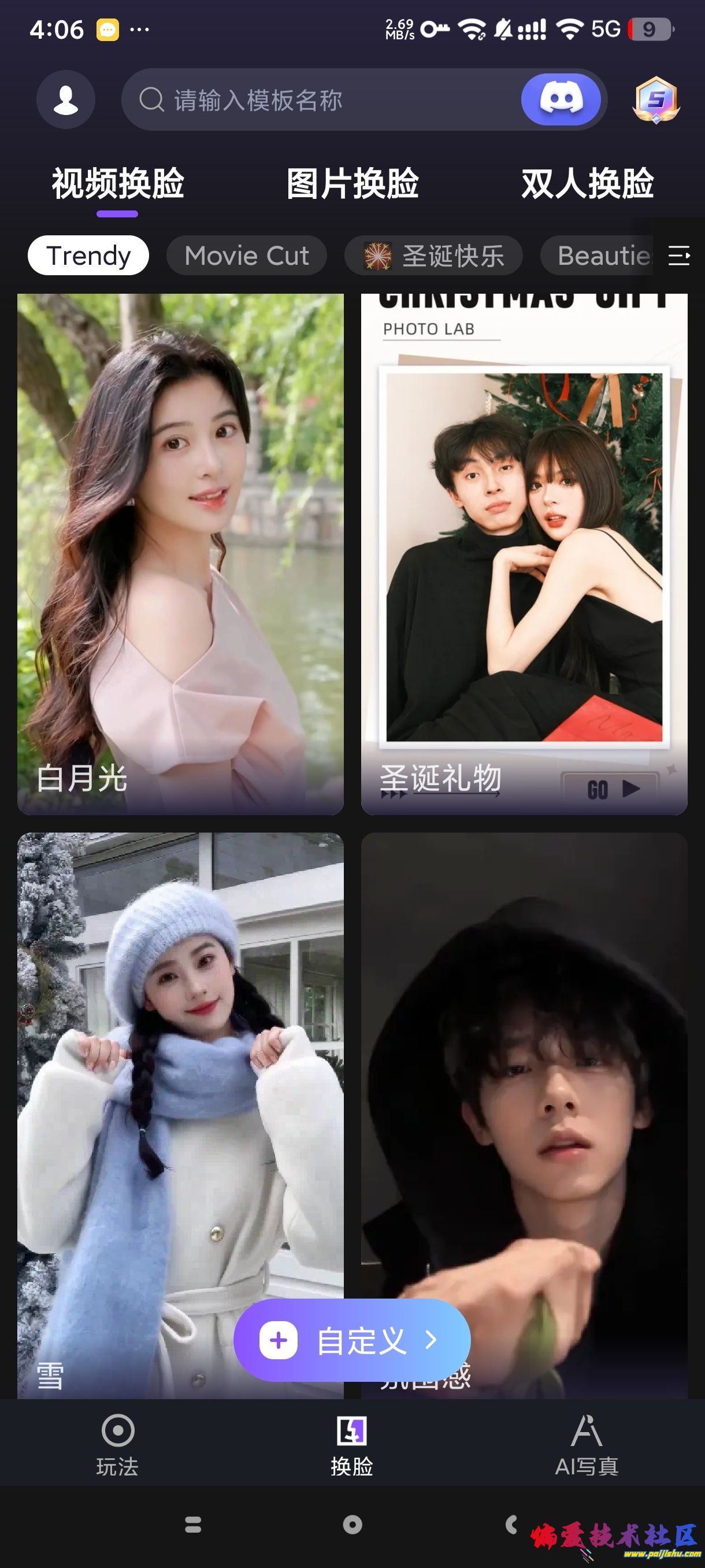Expand the full category list menu
Viewport: 705px width, 1568px height.
pos(679,256)
